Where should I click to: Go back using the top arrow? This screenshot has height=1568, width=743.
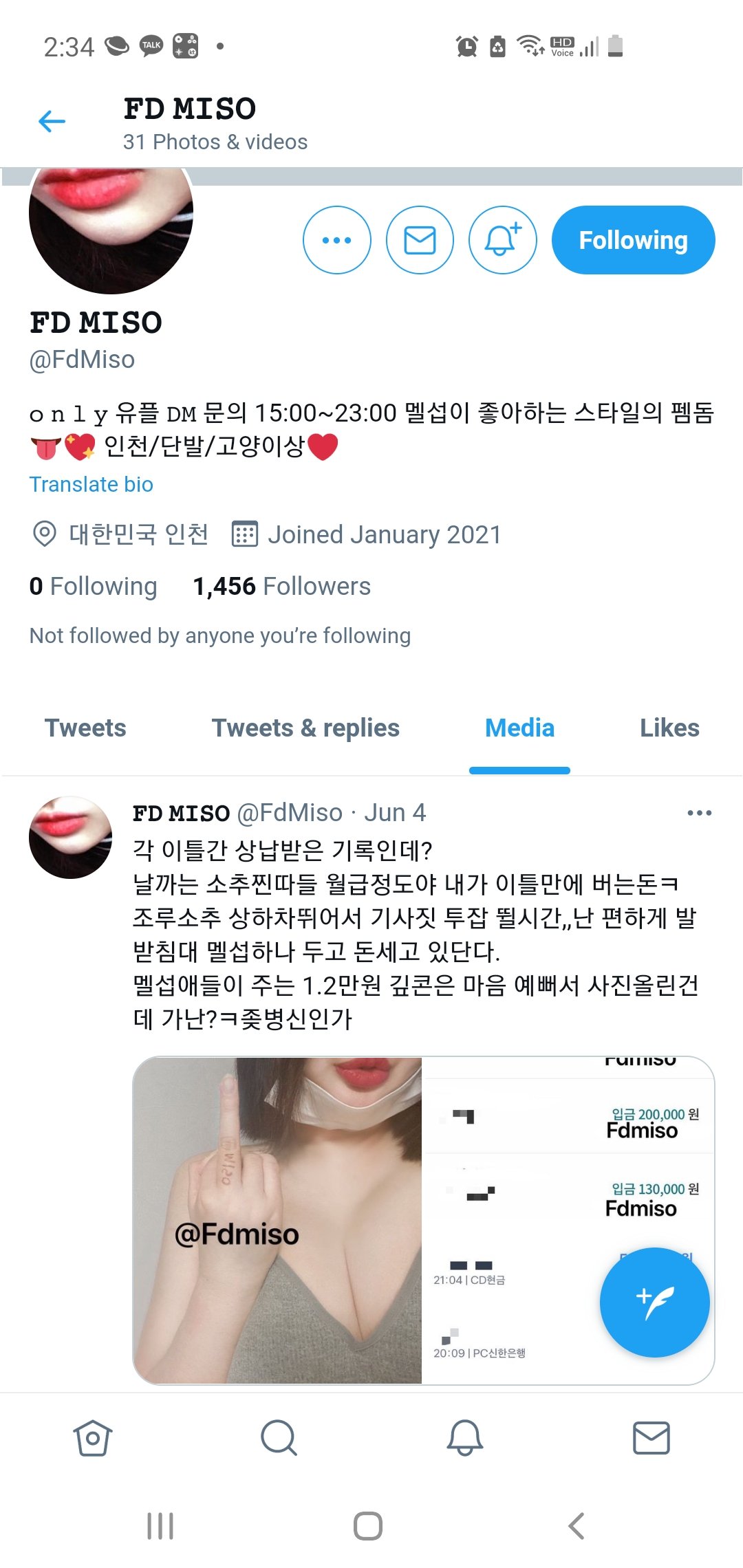pyautogui.click(x=52, y=122)
